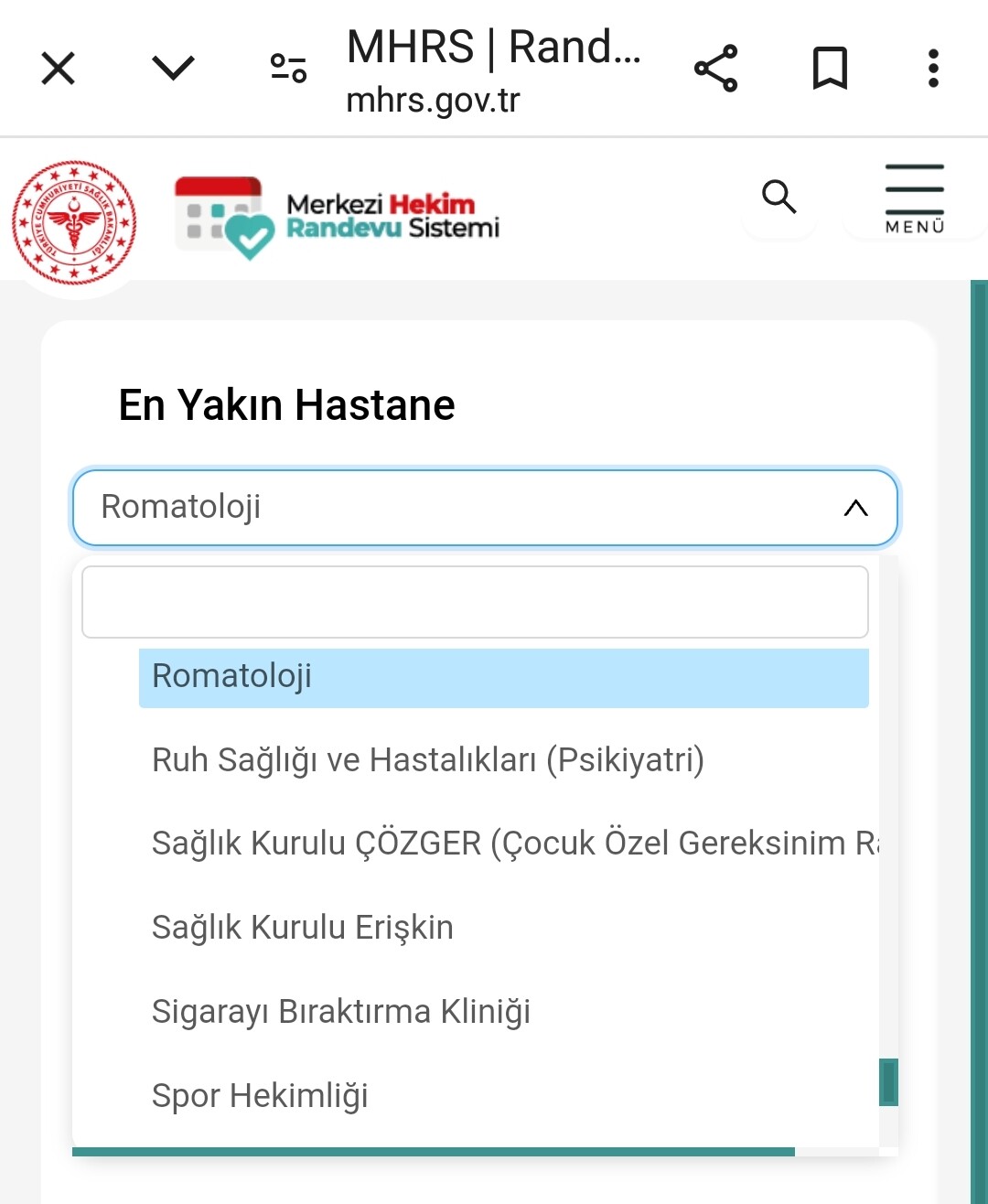Select Spor Hekimliği from list
This screenshot has width=988, height=1204.
coord(260,1096)
